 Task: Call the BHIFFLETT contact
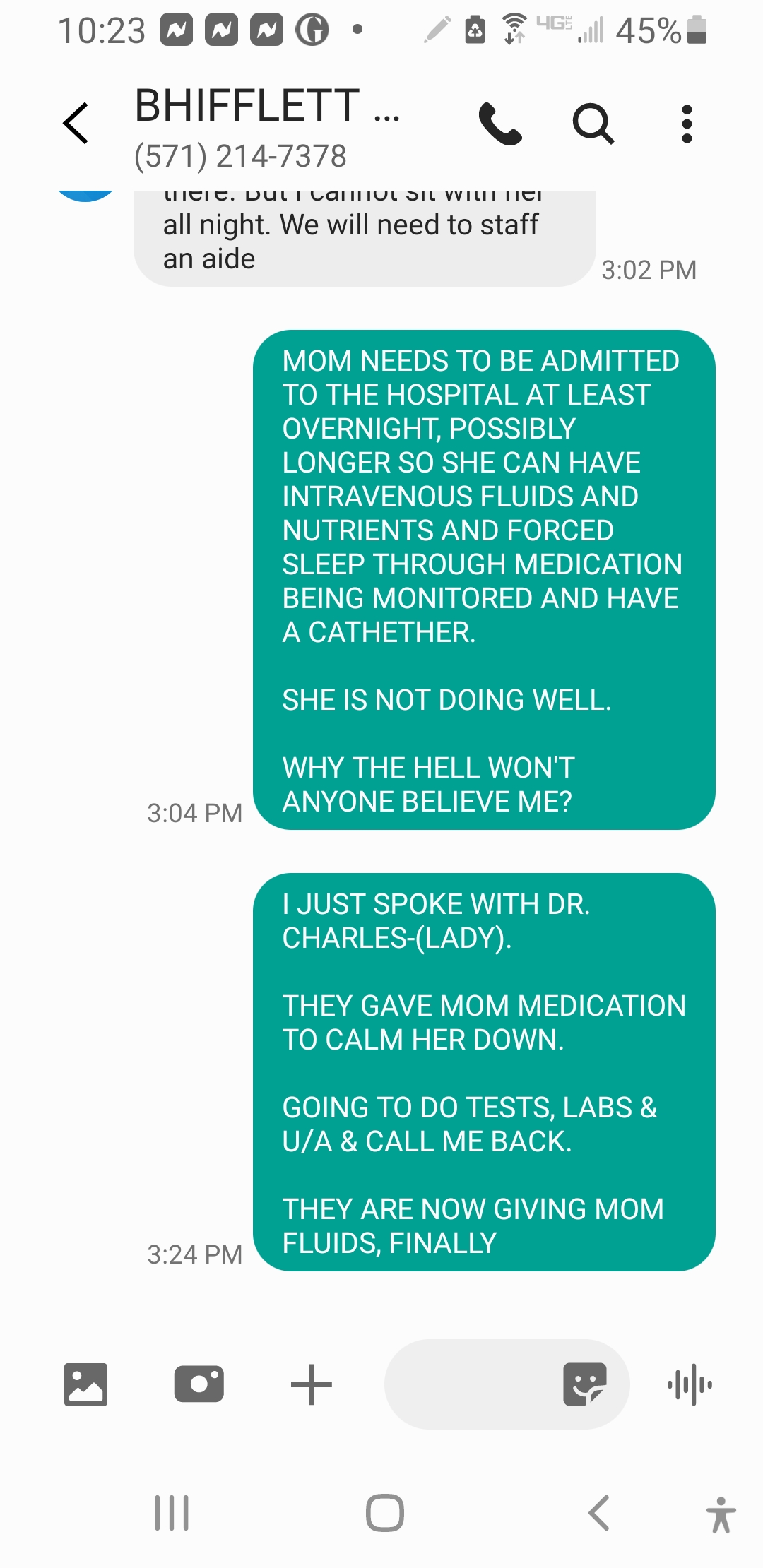coord(499,124)
